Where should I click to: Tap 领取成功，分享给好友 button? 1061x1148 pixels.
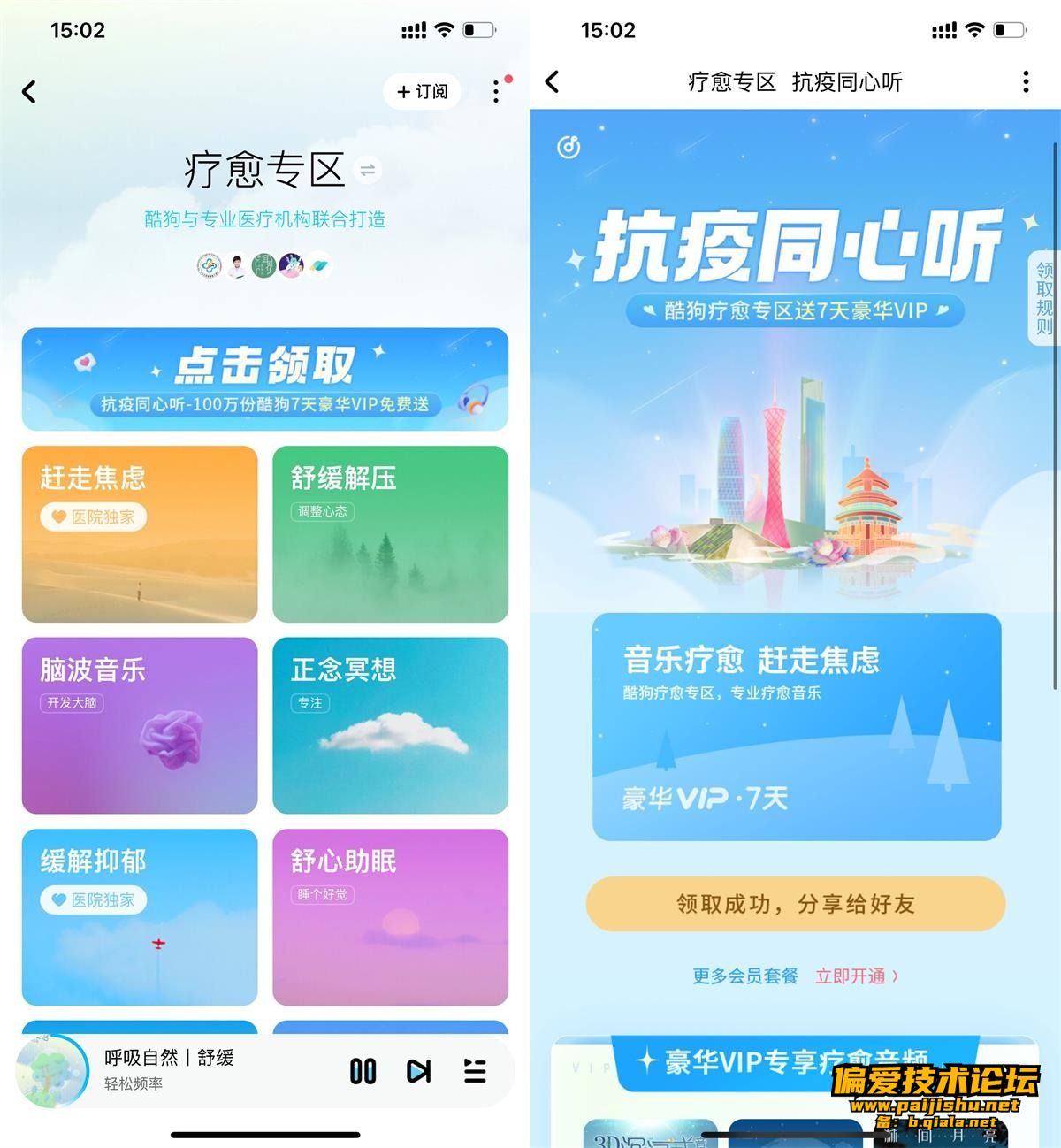pos(796,903)
